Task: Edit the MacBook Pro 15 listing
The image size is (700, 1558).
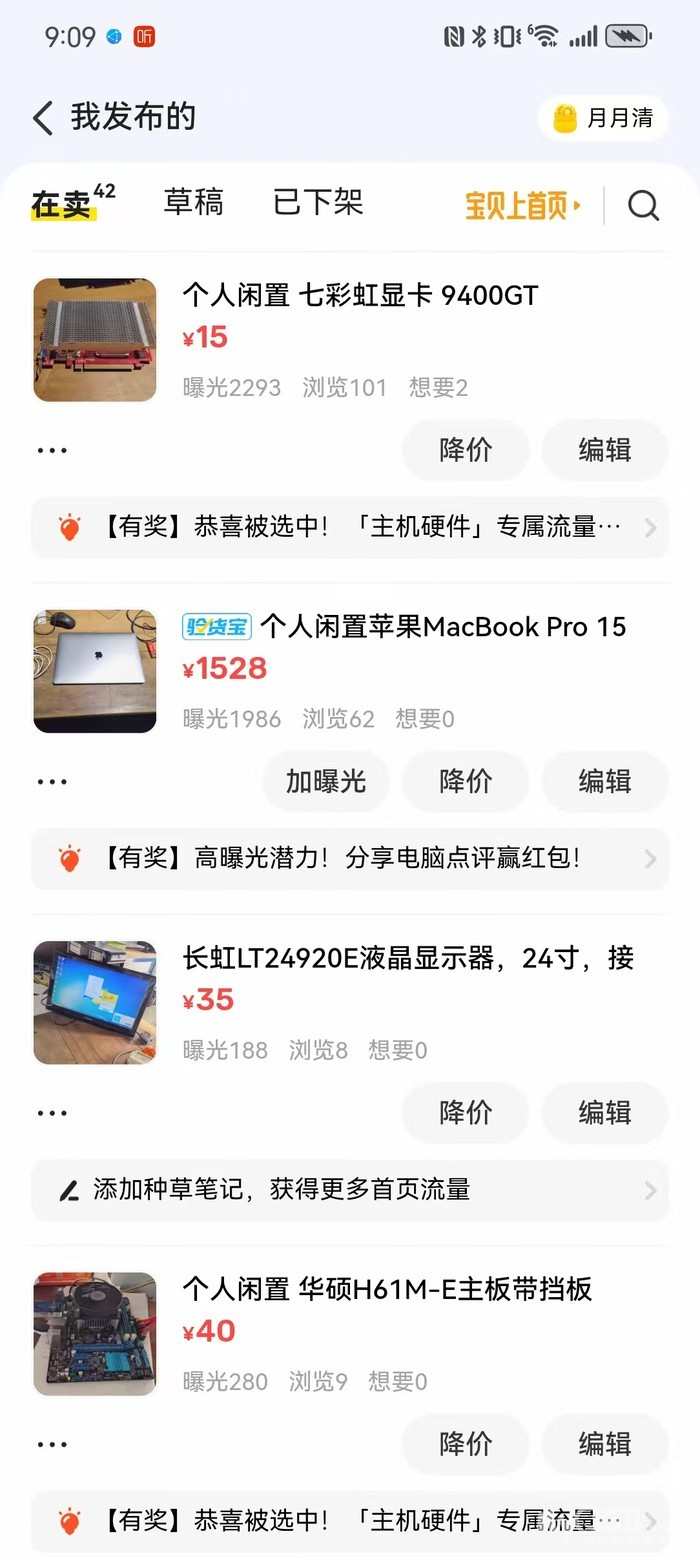Action: point(604,781)
